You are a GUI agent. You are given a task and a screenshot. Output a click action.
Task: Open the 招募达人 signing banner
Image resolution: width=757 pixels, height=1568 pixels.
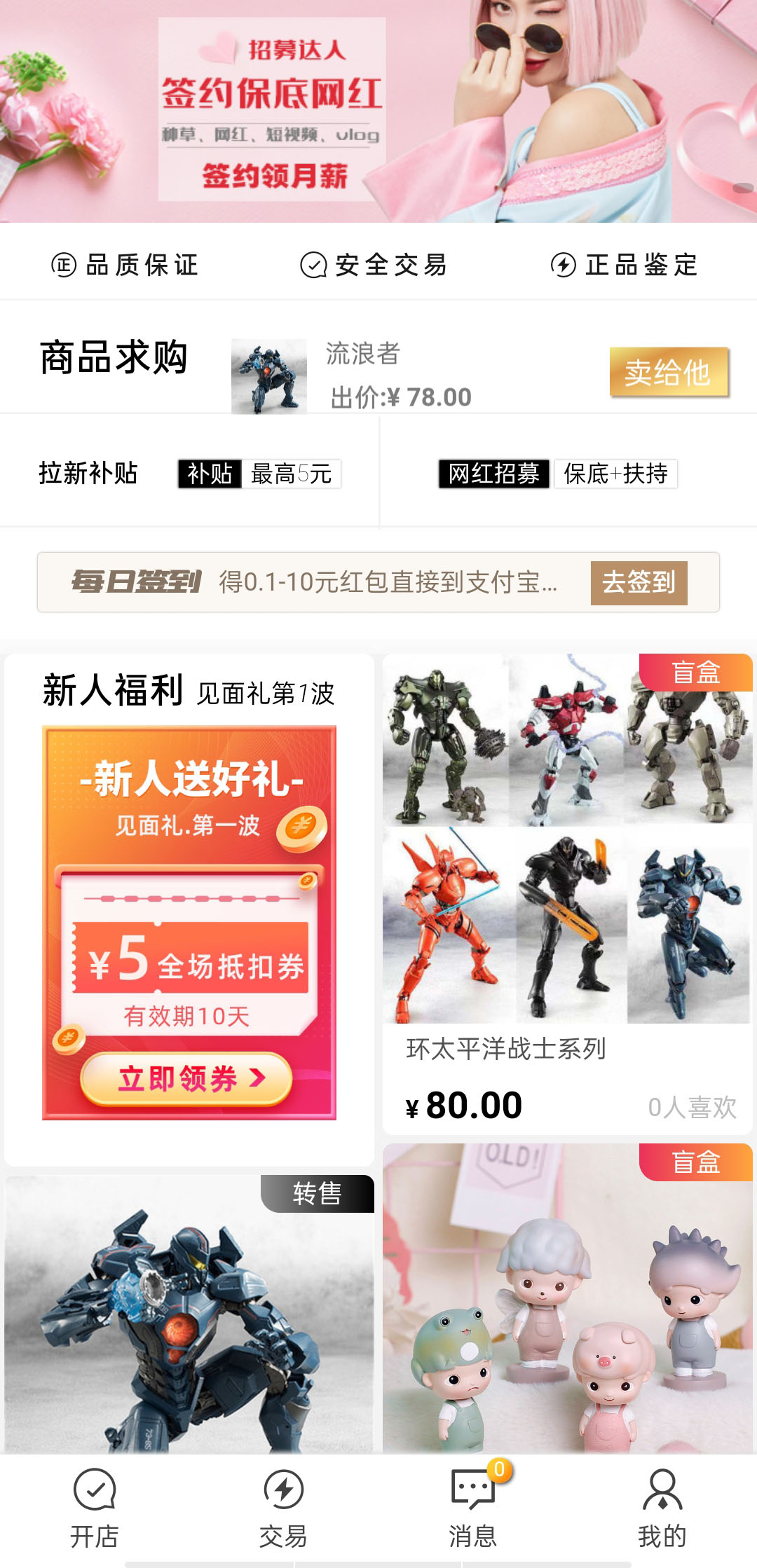click(378, 111)
